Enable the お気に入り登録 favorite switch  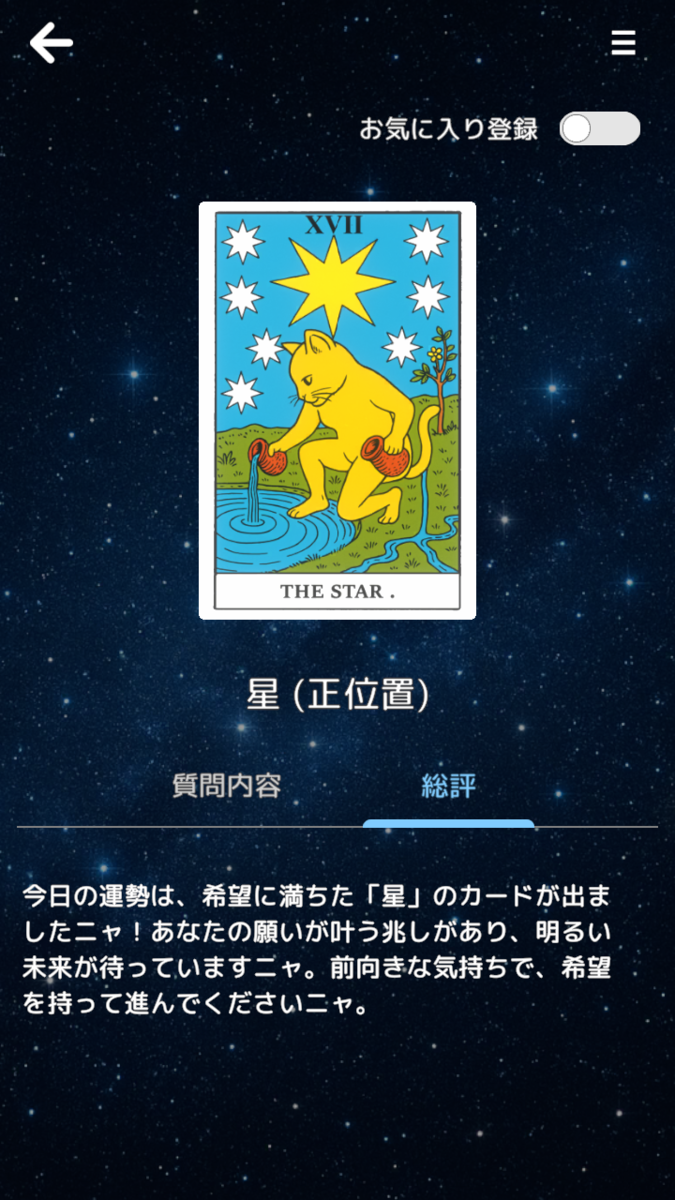coord(599,129)
